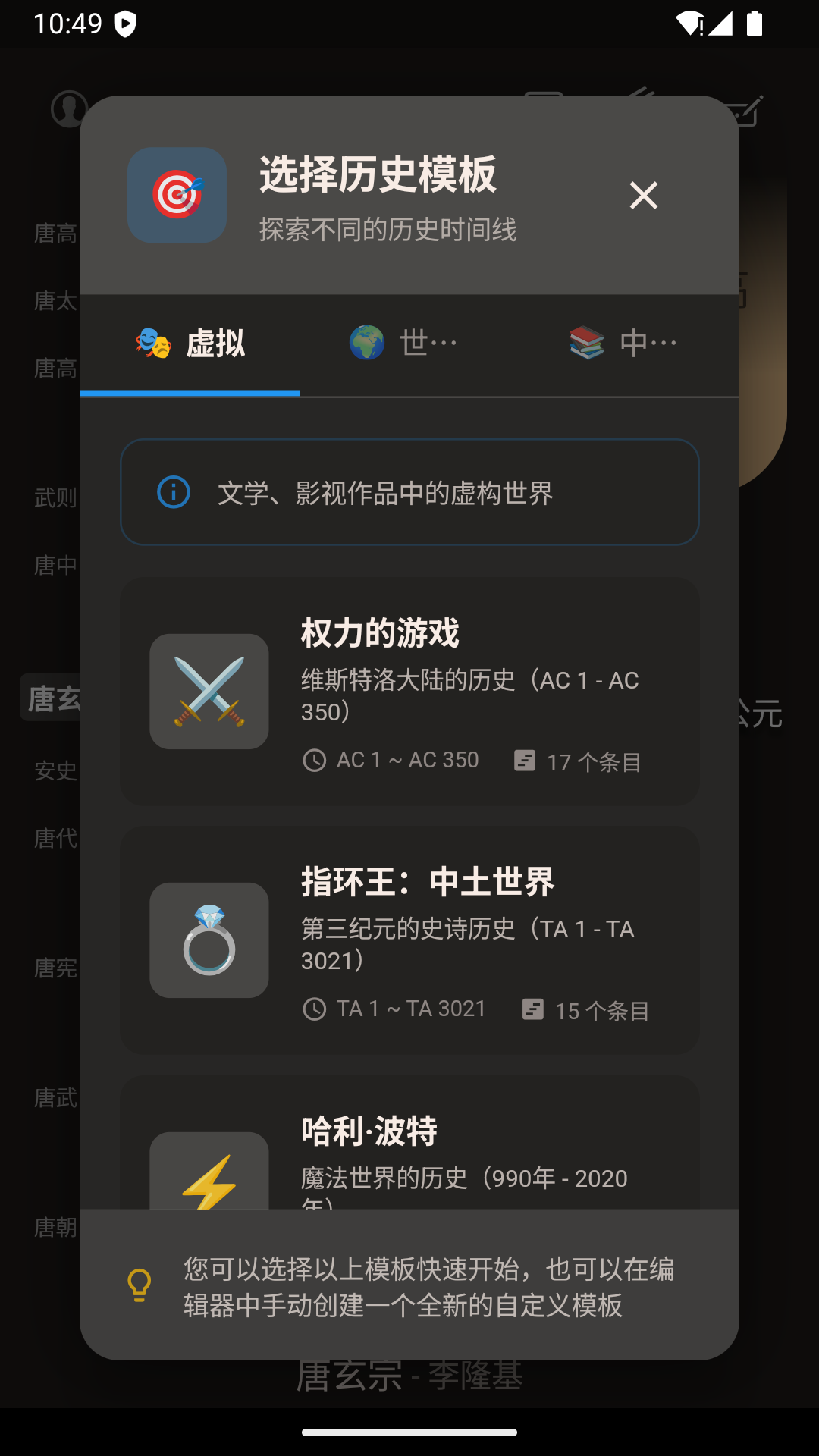Click the info banner about fictional worlds
Viewport: 819px width, 1456px height.
[x=409, y=492]
